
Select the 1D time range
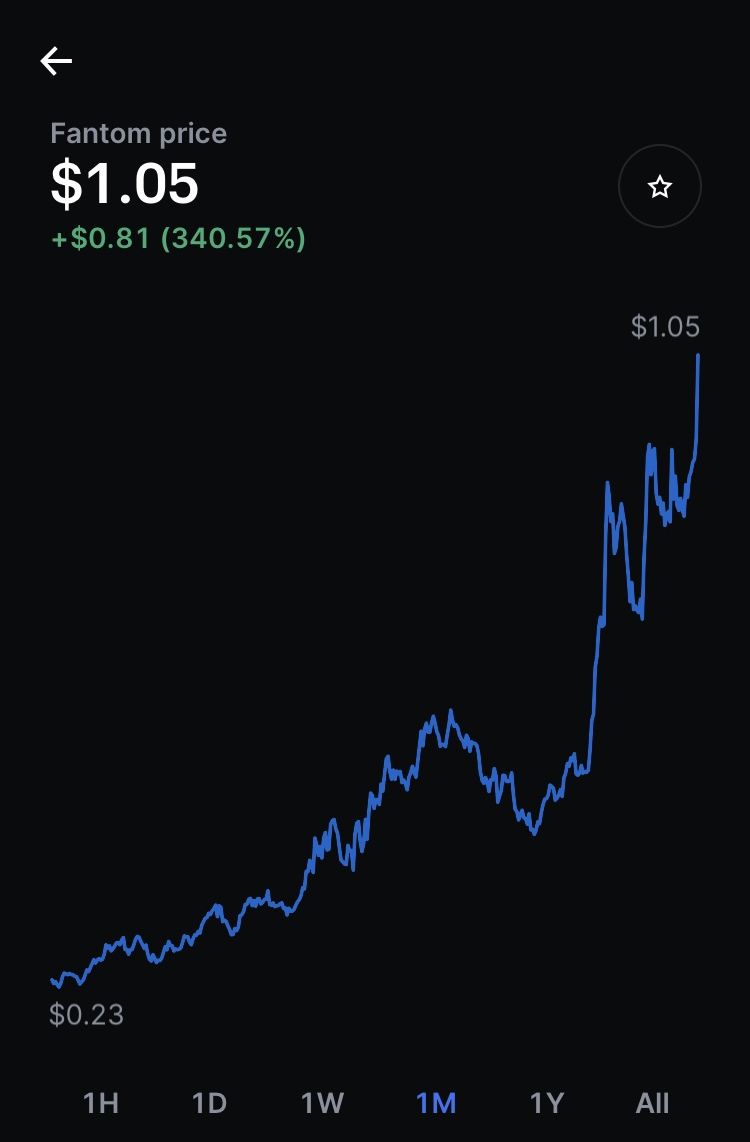point(209,1103)
